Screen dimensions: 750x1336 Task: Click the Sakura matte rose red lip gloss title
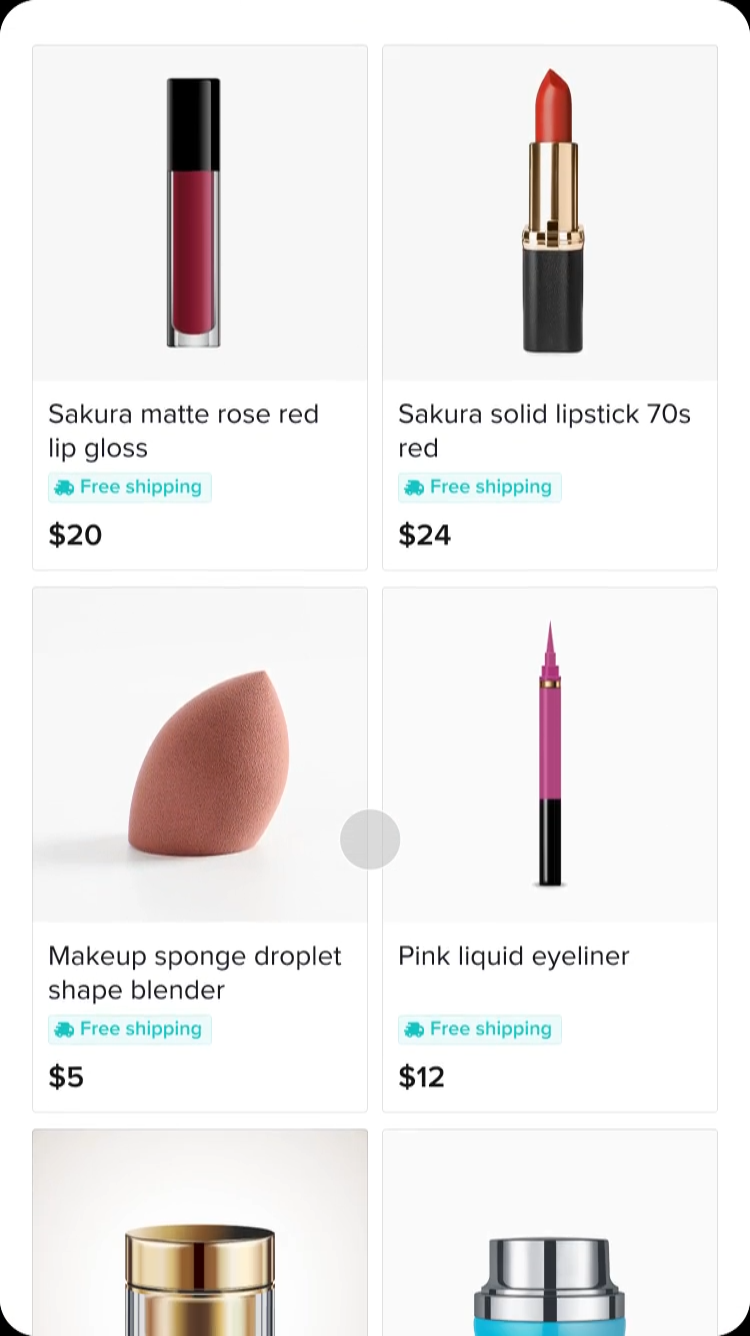(x=184, y=431)
